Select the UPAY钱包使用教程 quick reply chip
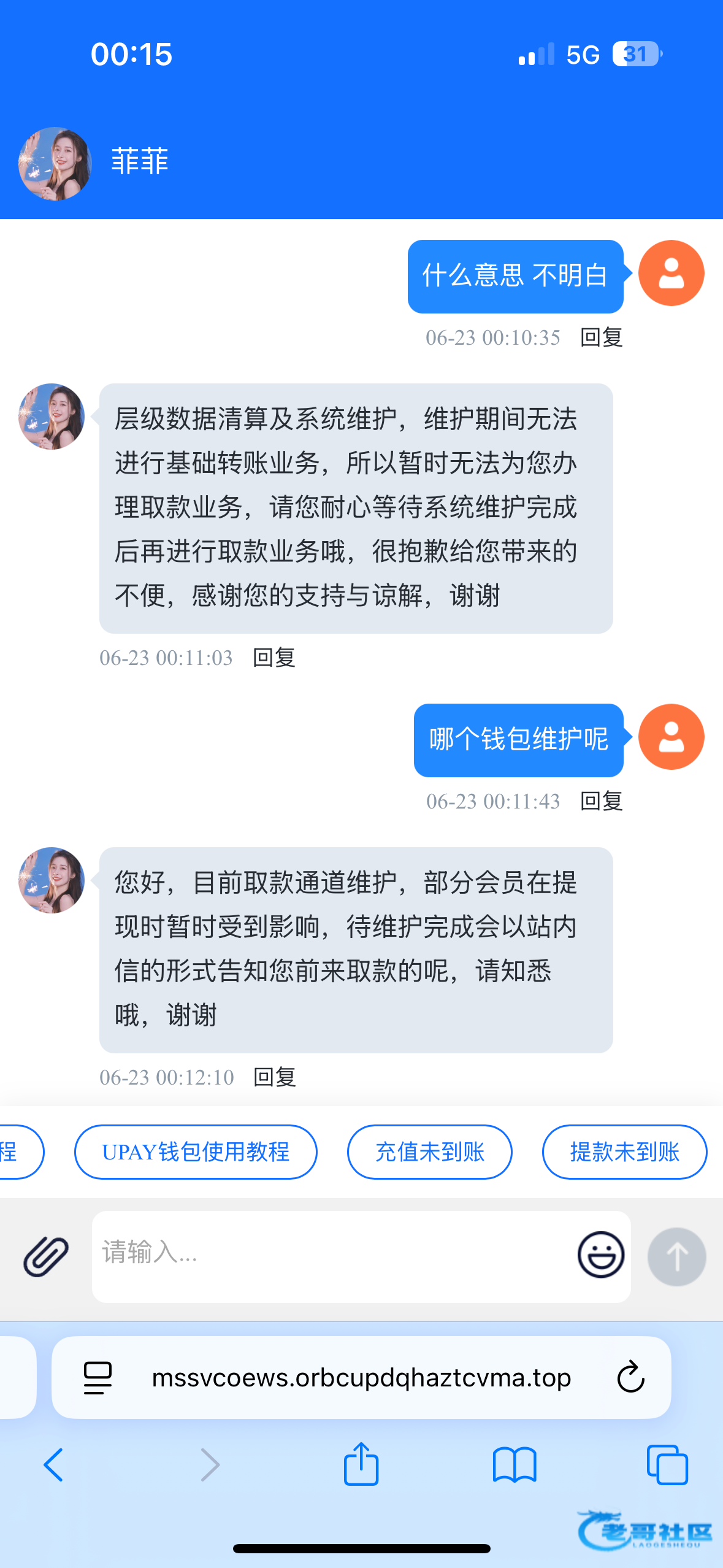Screen dimensions: 723x1568 point(196,1151)
